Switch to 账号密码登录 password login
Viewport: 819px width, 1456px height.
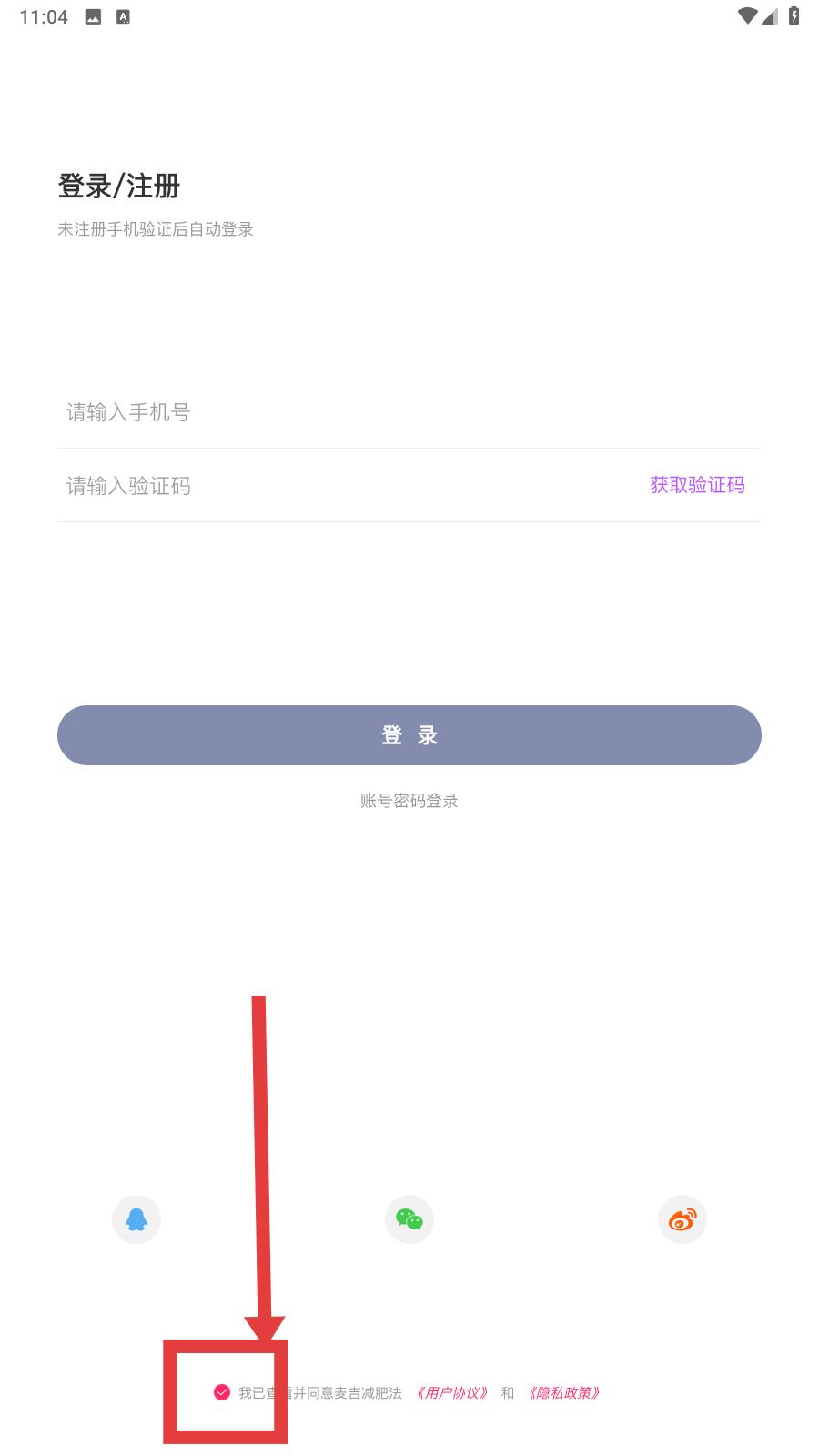[x=409, y=801]
